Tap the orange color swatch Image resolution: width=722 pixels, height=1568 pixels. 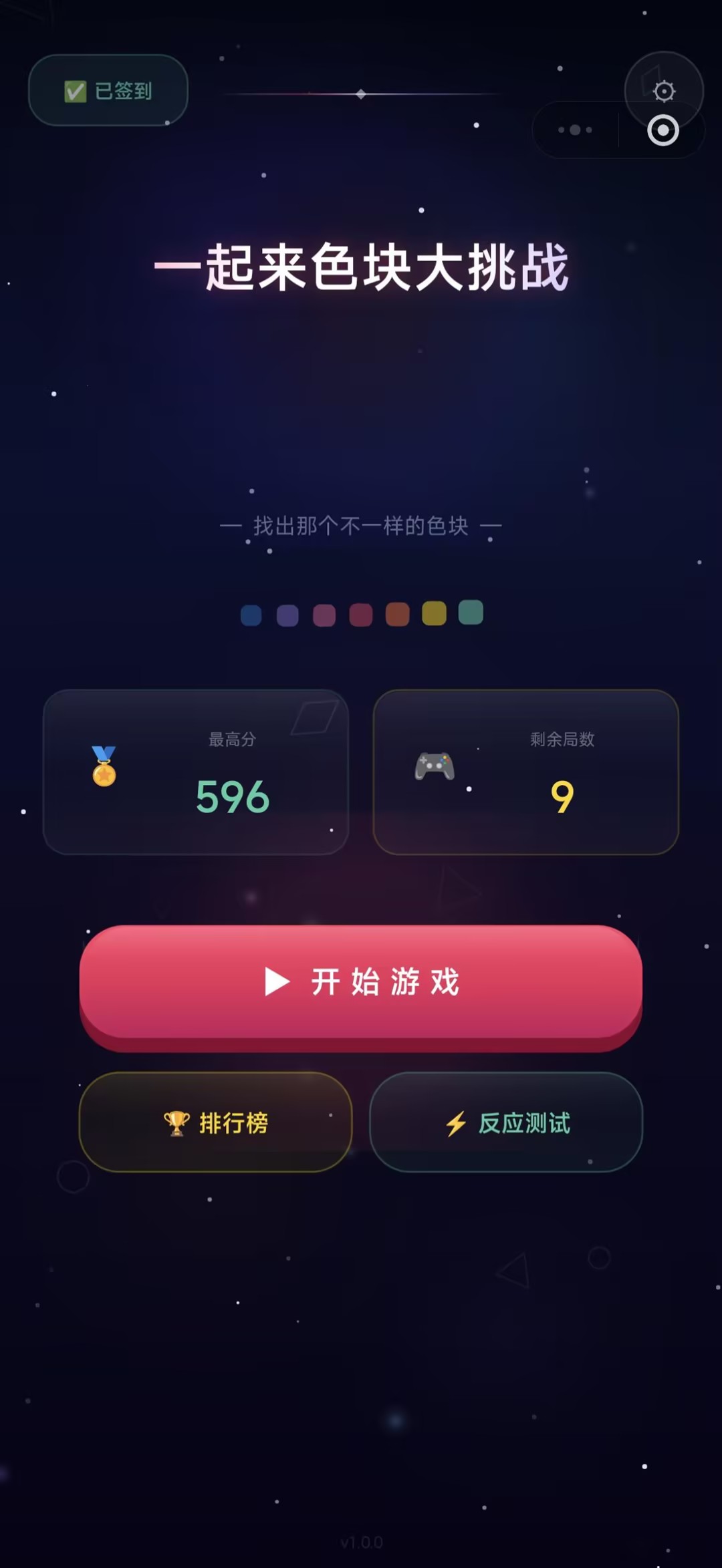pyautogui.click(x=396, y=615)
